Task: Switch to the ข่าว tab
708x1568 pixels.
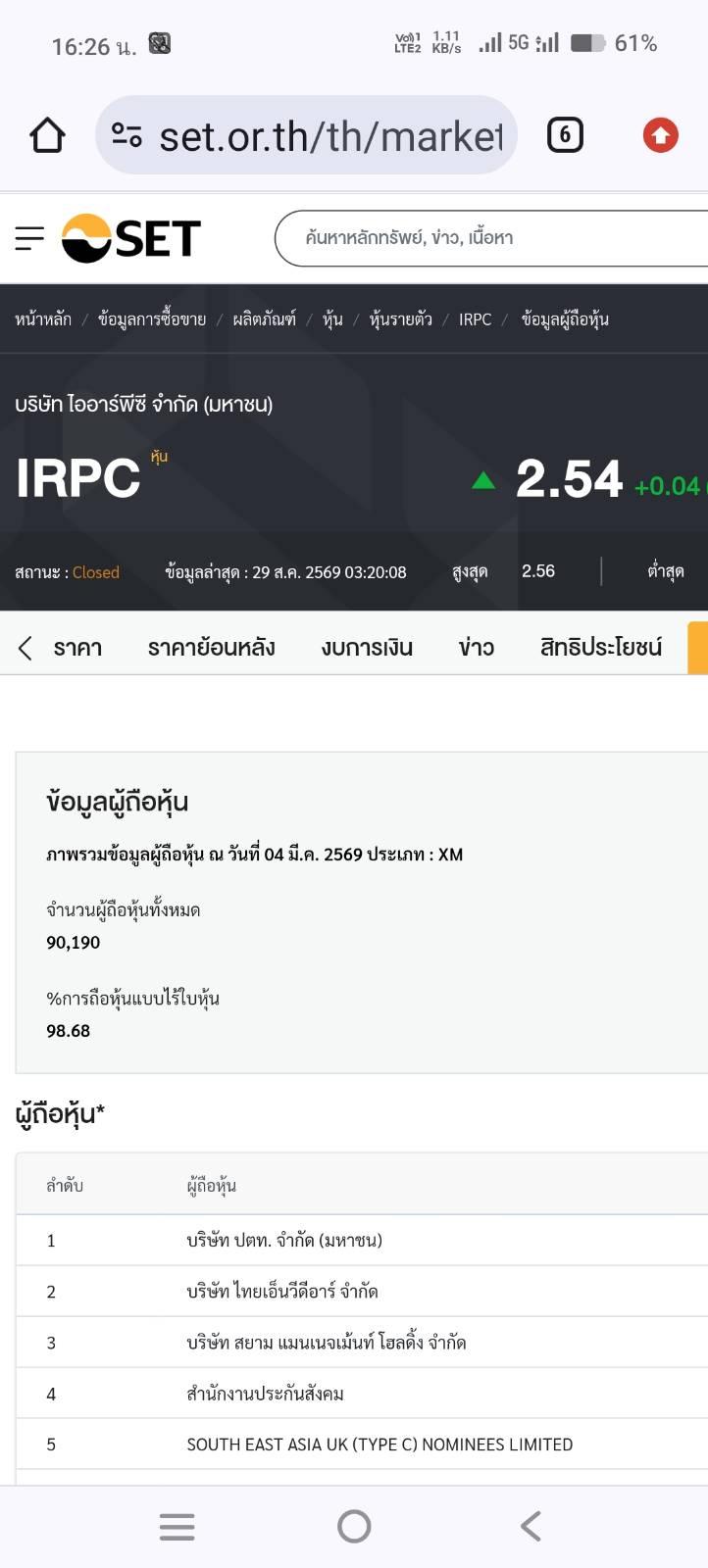Action: pyautogui.click(x=477, y=648)
